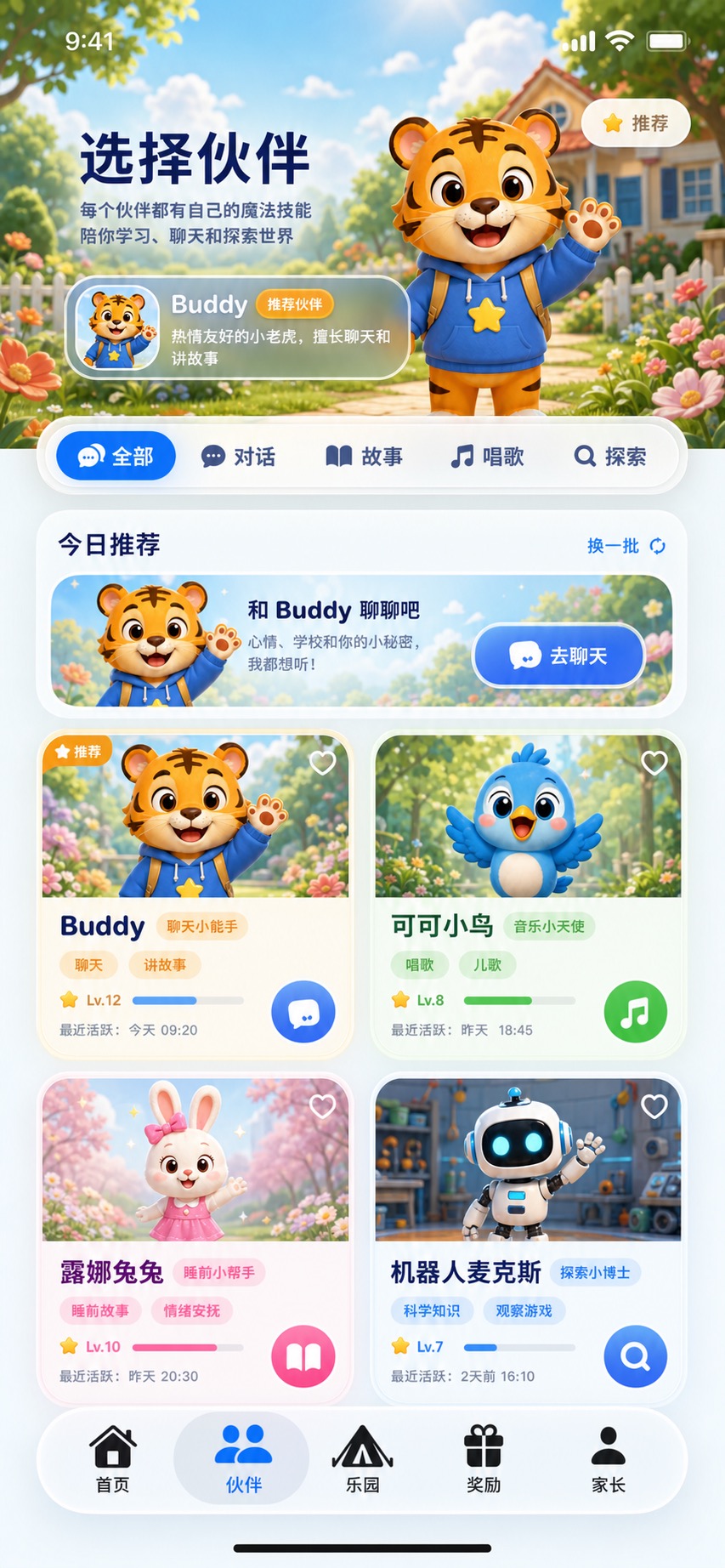Tap the green music button for 可可小鸟
The height and width of the screenshot is (1568, 725).
(x=636, y=1012)
